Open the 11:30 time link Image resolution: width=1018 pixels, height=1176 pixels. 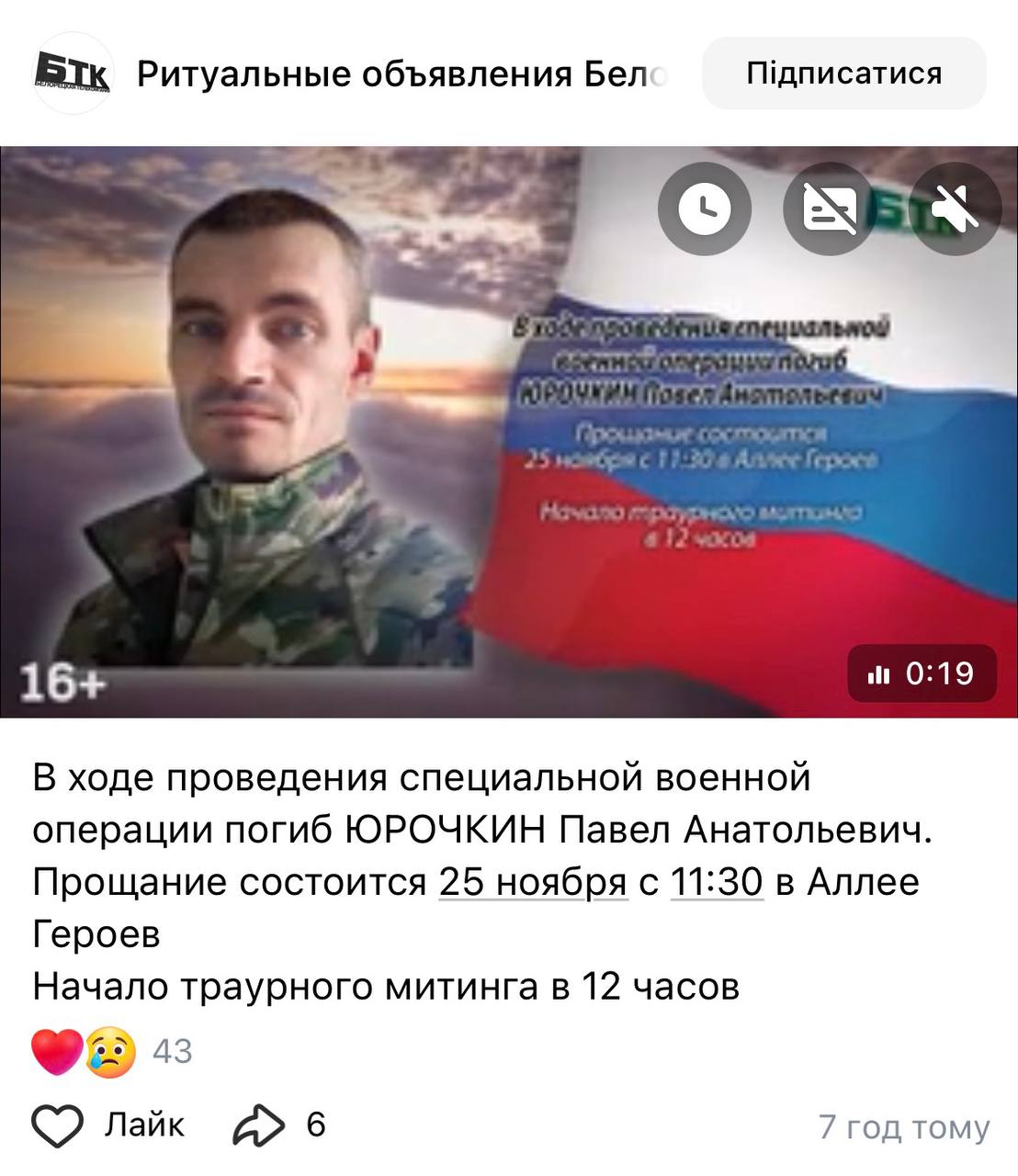pos(717,882)
